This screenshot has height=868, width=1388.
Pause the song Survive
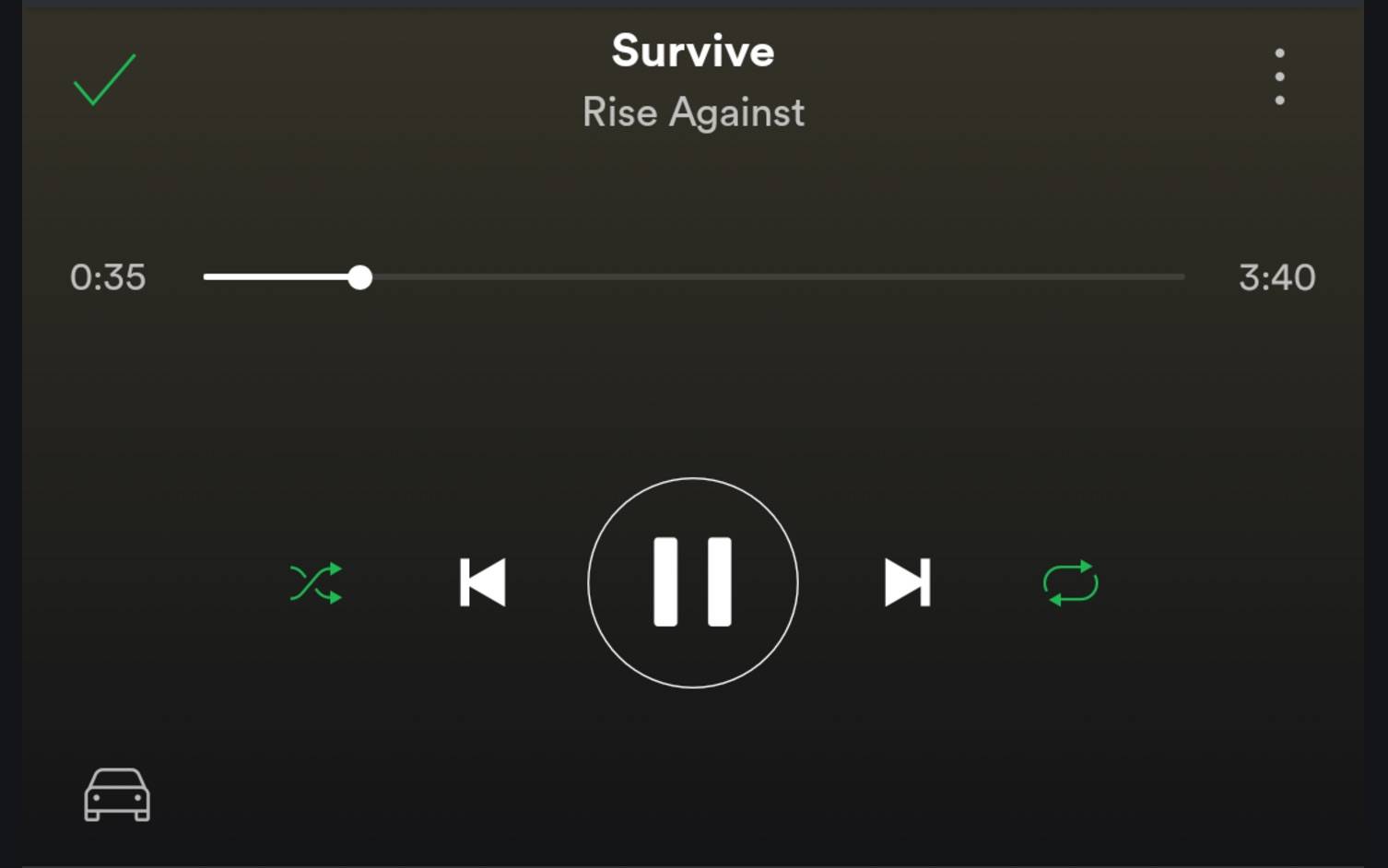(x=693, y=582)
